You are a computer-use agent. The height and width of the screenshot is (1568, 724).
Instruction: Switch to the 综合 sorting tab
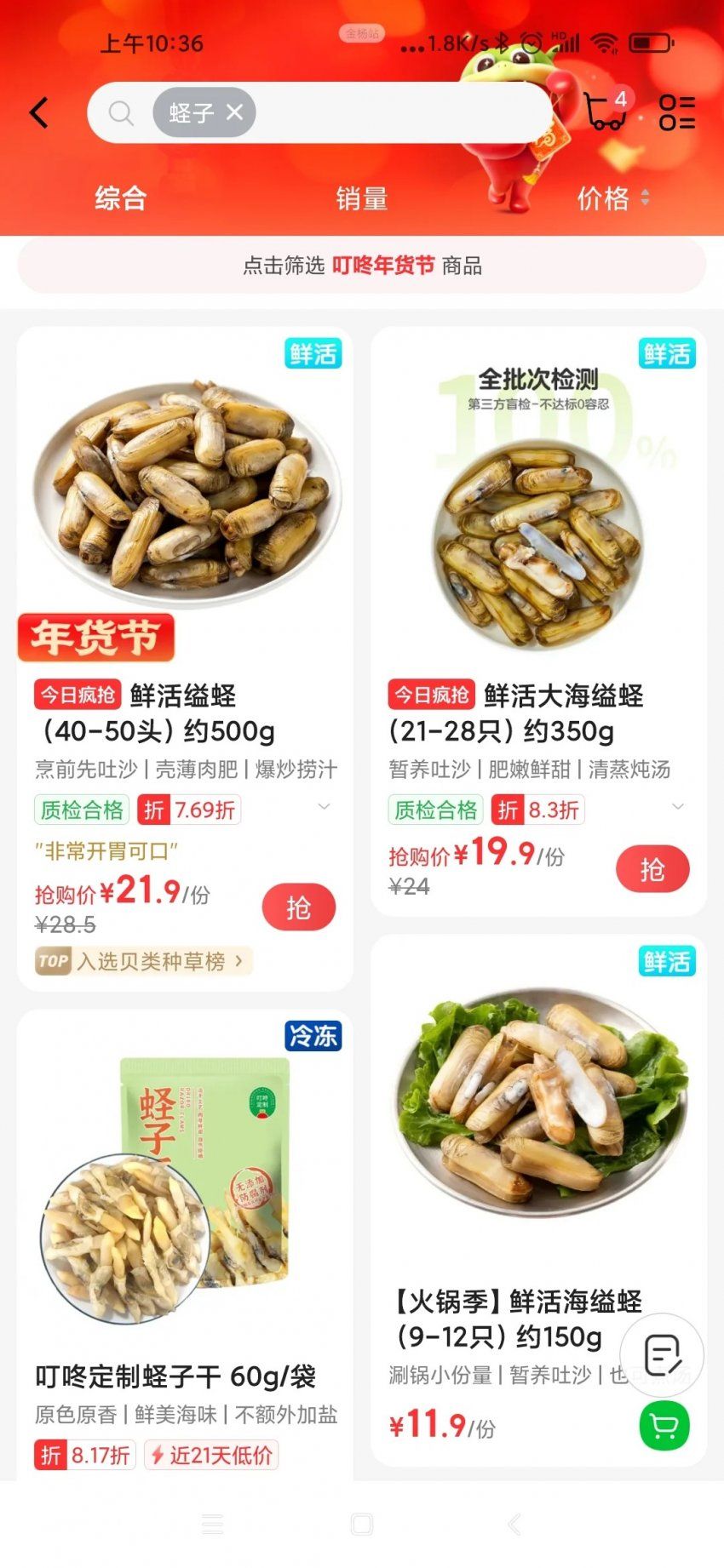coord(121,198)
